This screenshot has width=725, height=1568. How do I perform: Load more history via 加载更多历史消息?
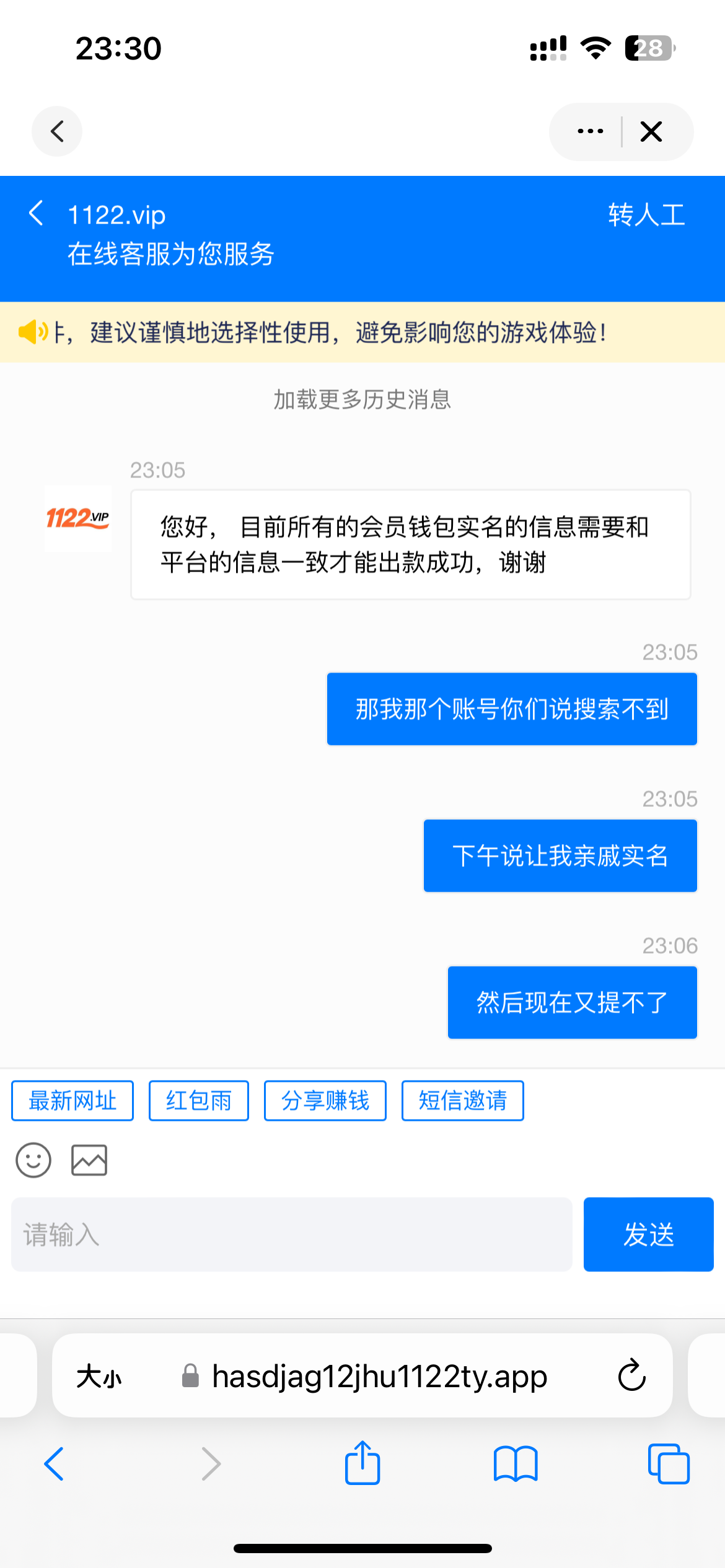(x=362, y=401)
